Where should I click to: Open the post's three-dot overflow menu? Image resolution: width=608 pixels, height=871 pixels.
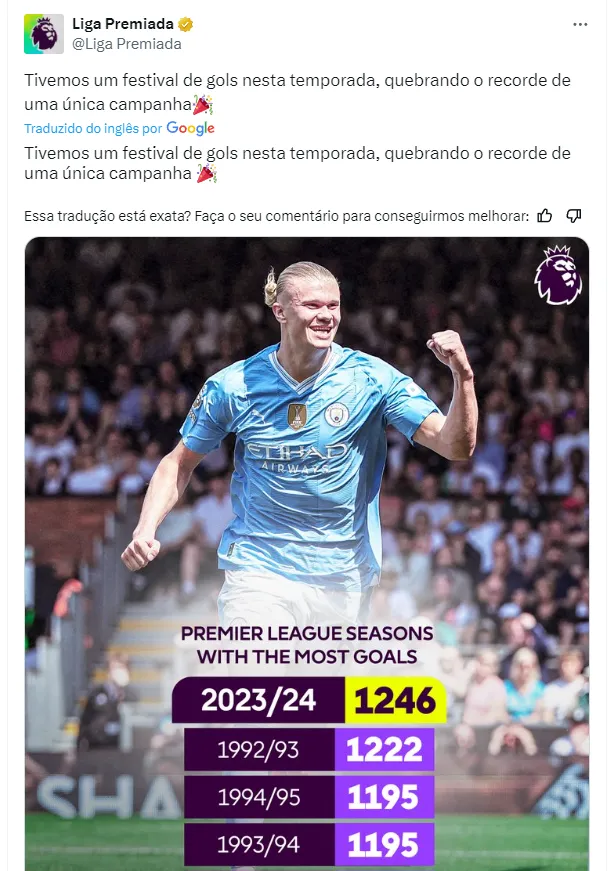pyautogui.click(x=580, y=24)
